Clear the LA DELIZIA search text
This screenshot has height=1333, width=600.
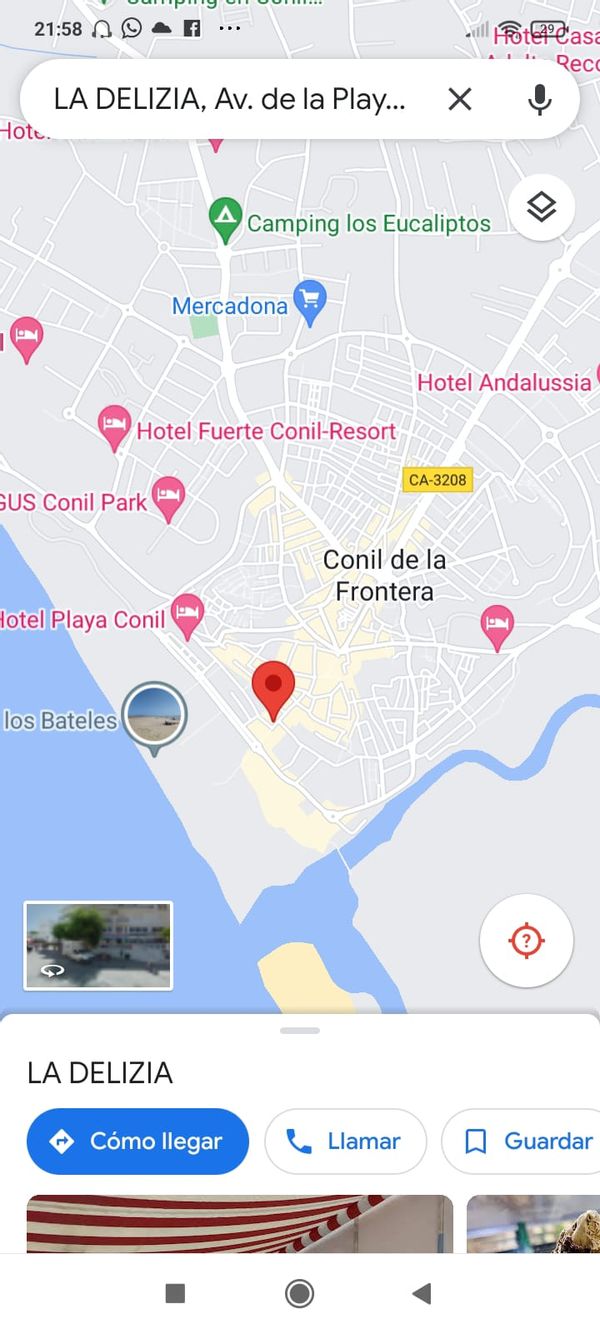coord(459,99)
